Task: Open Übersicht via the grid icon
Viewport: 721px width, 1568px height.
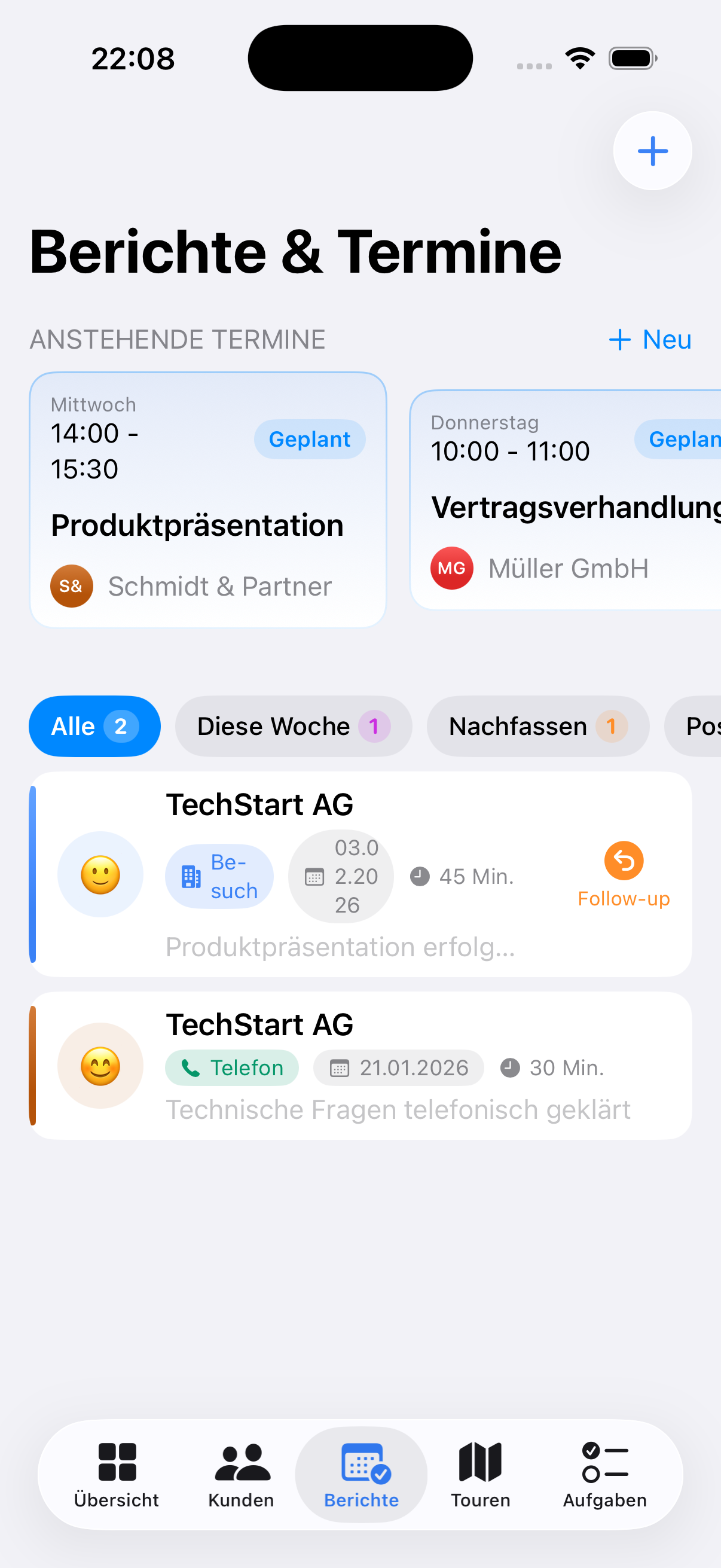Action: point(116,1461)
